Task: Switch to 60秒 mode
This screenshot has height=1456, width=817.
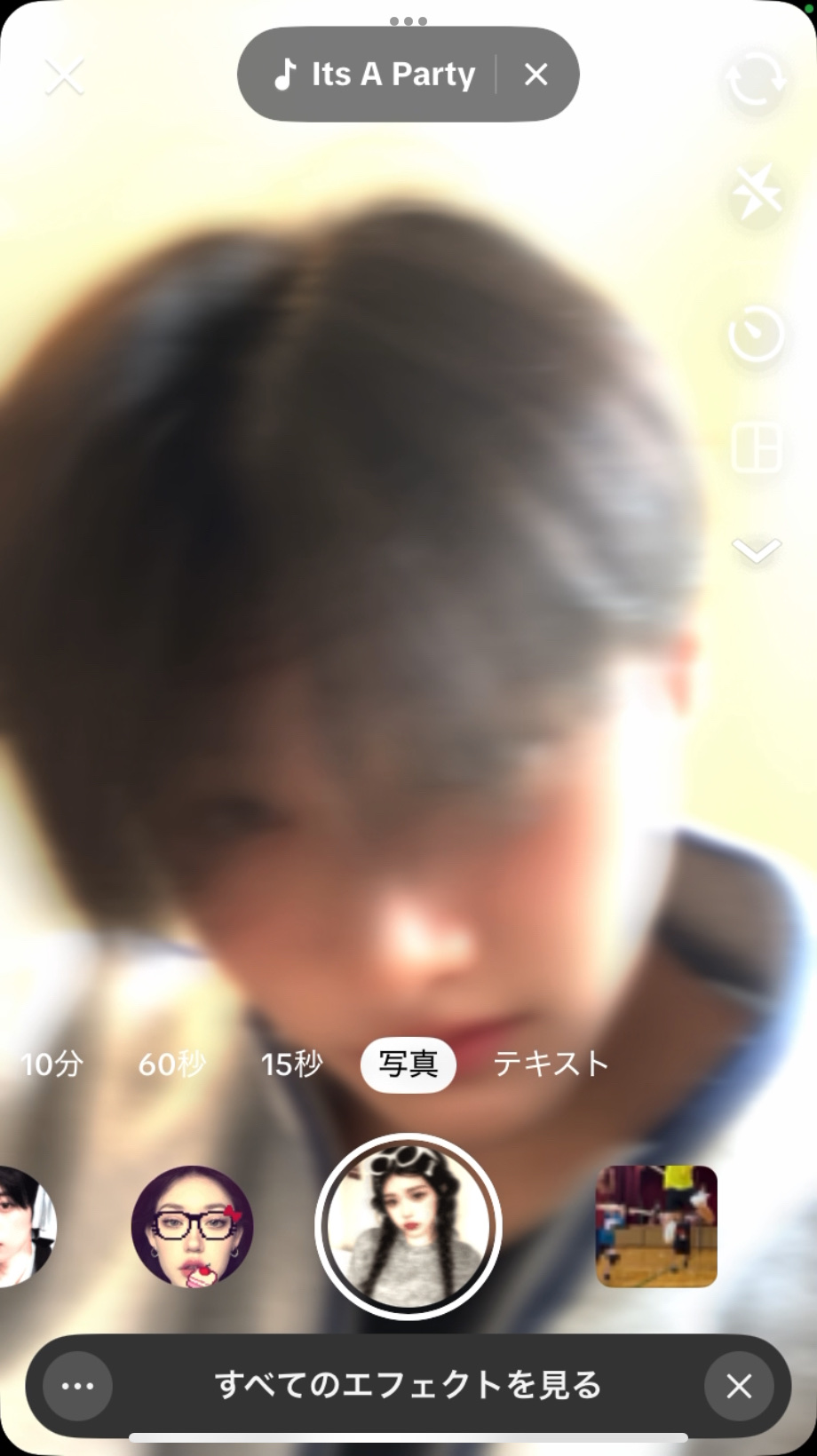Action: [x=171, y=1064]
